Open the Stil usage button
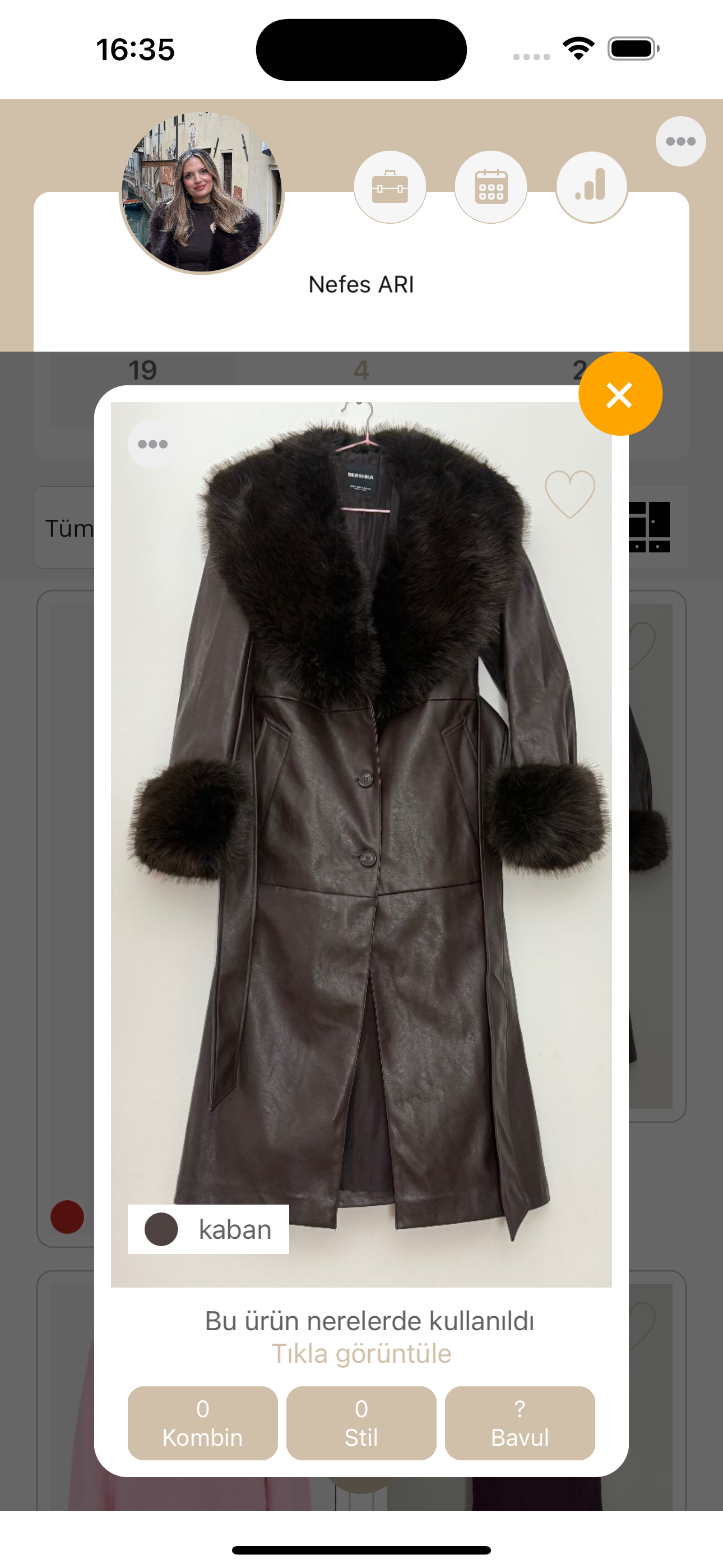The image size is (723, 1568). (x=361, y=1423)
